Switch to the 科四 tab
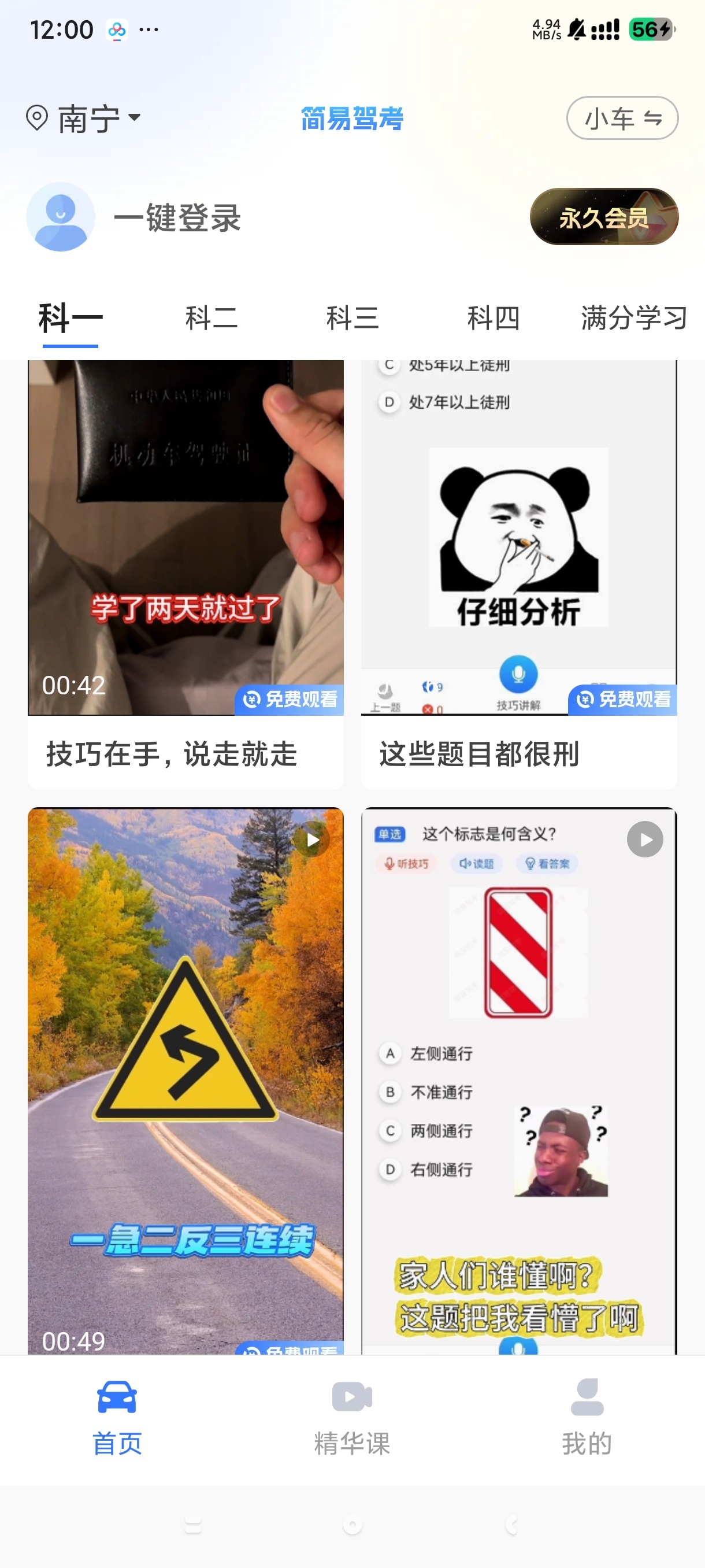 point(493,319)
